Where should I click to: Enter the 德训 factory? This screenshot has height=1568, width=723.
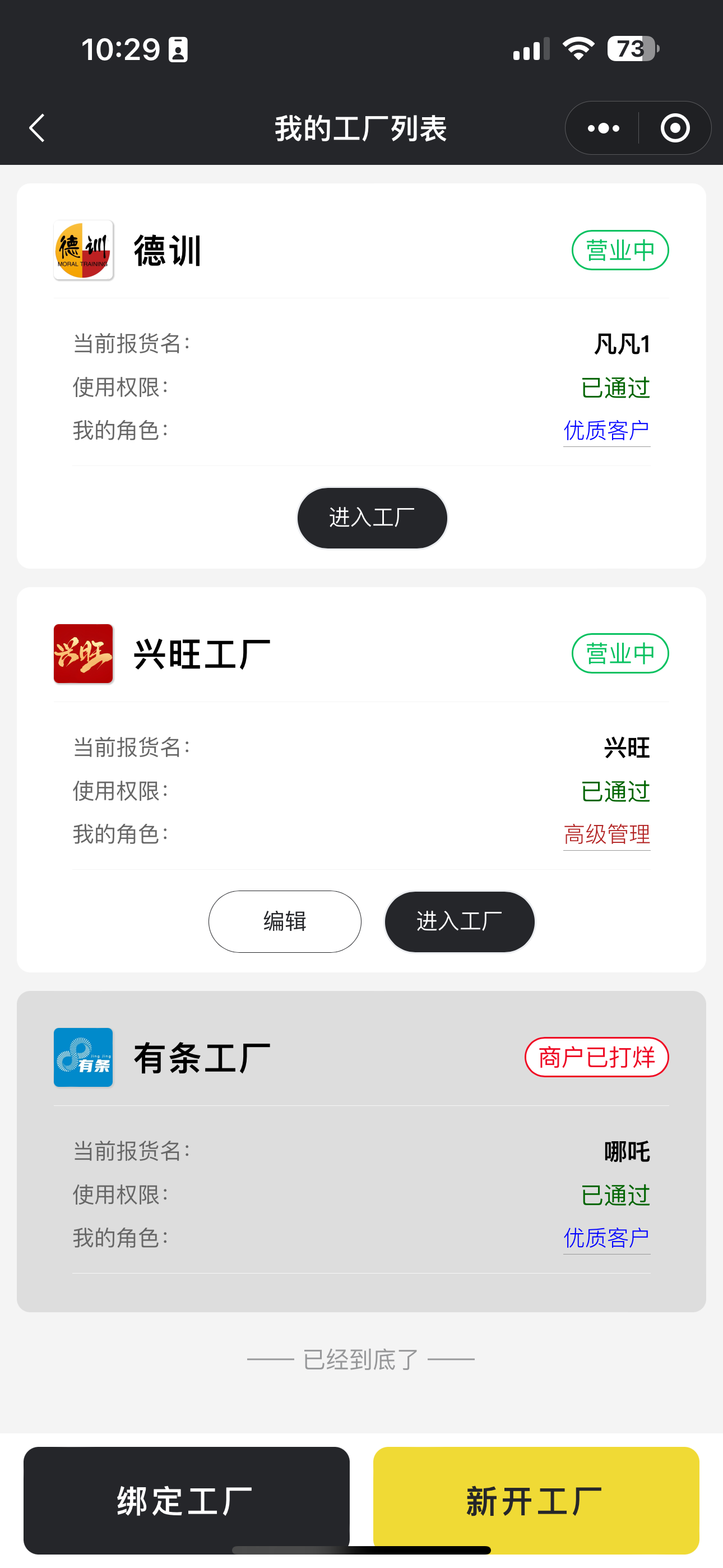372,518
